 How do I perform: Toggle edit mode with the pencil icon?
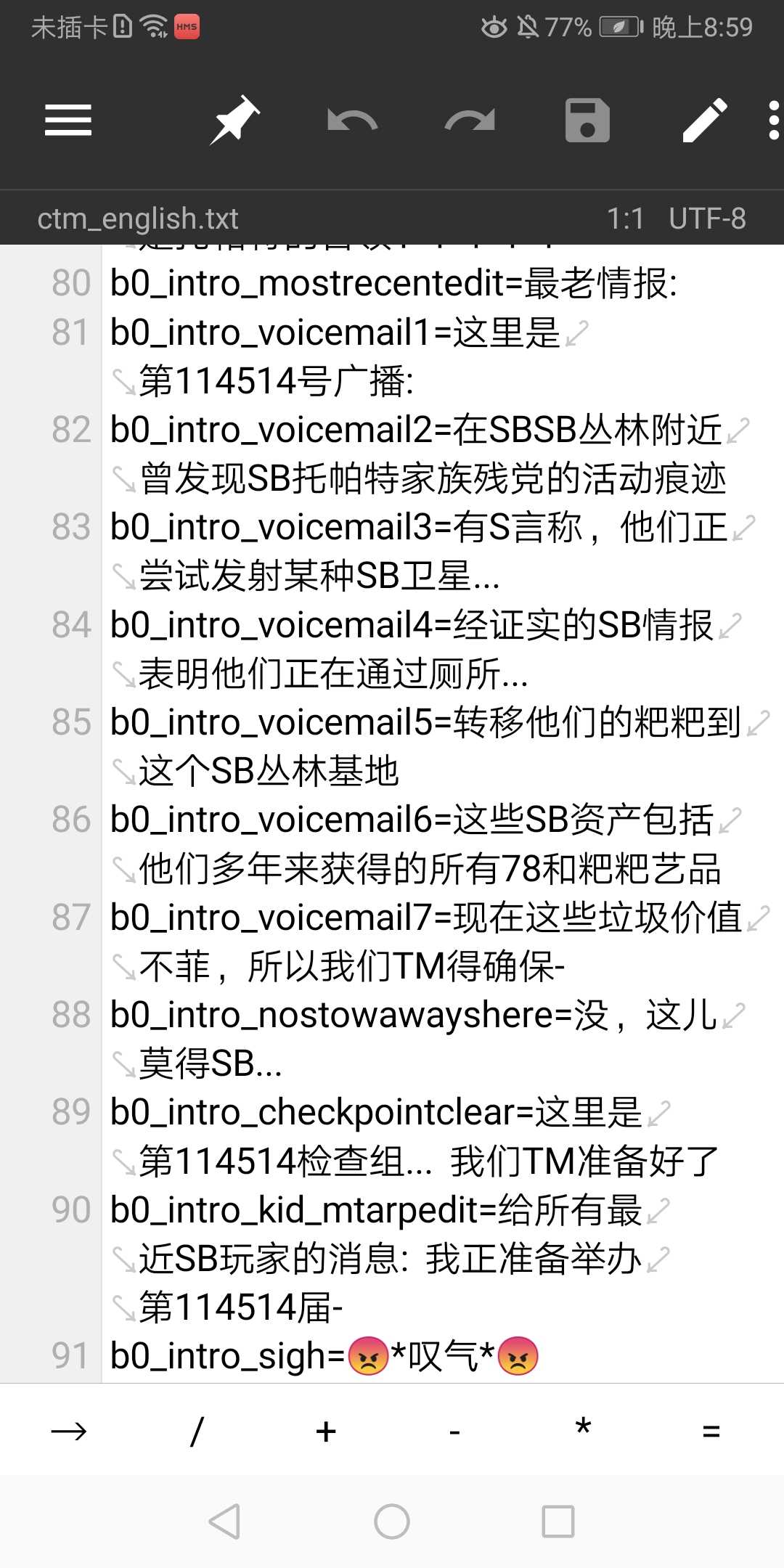tap(705, 120)
